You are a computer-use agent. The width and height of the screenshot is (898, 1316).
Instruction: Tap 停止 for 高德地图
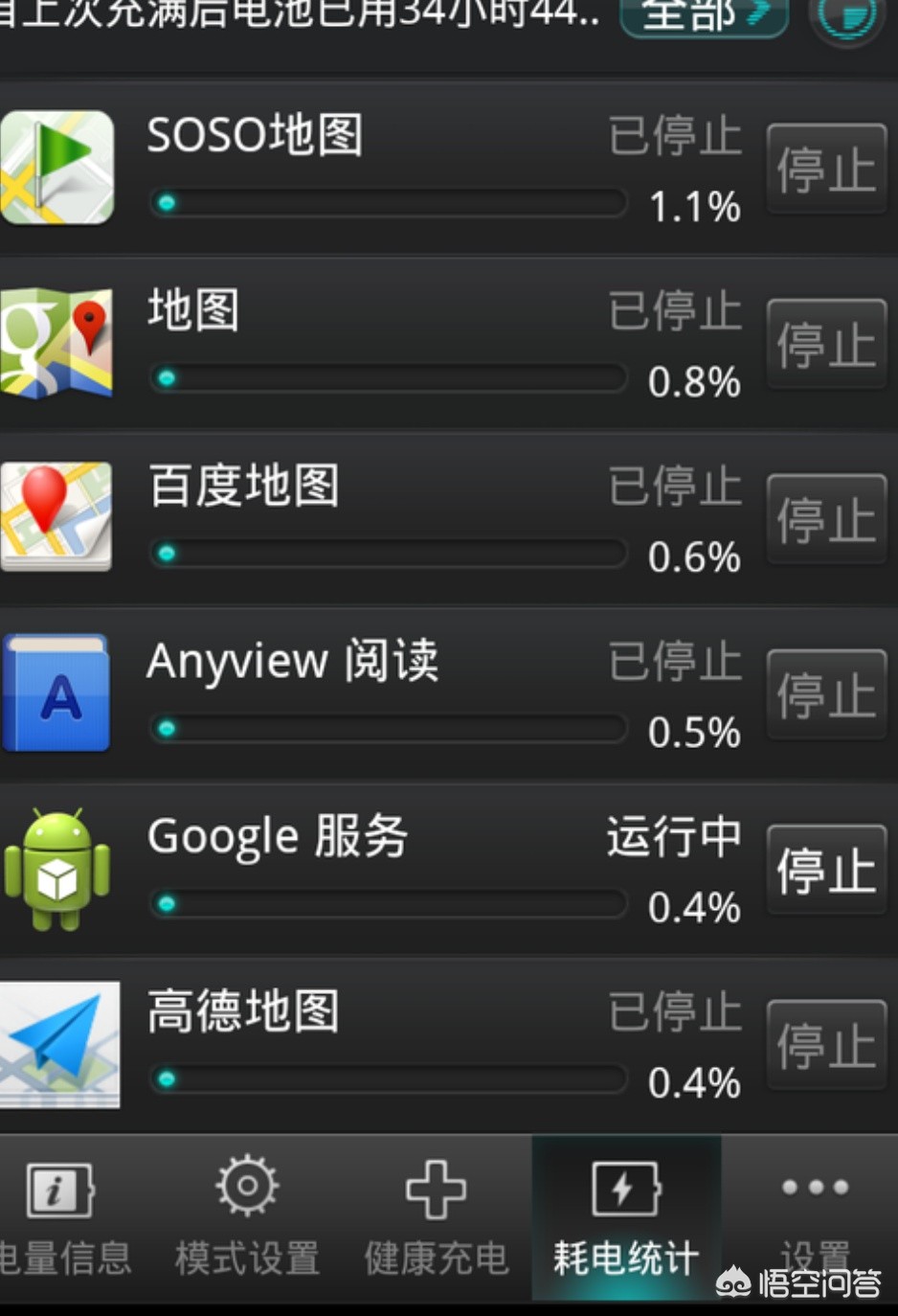pos(826,1046)
